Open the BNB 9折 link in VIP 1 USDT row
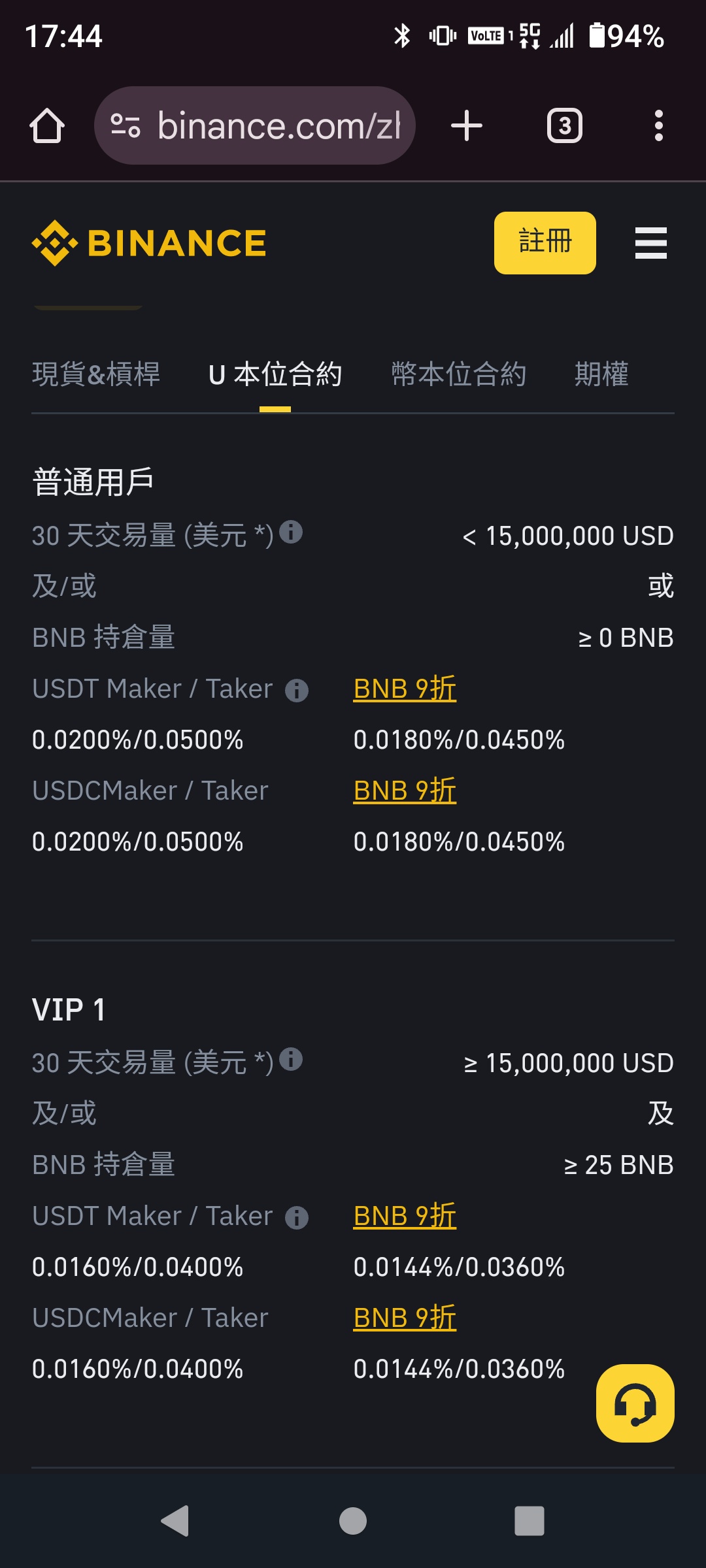The height and width of the screenshot is (1568, 706). (405, 1216)
